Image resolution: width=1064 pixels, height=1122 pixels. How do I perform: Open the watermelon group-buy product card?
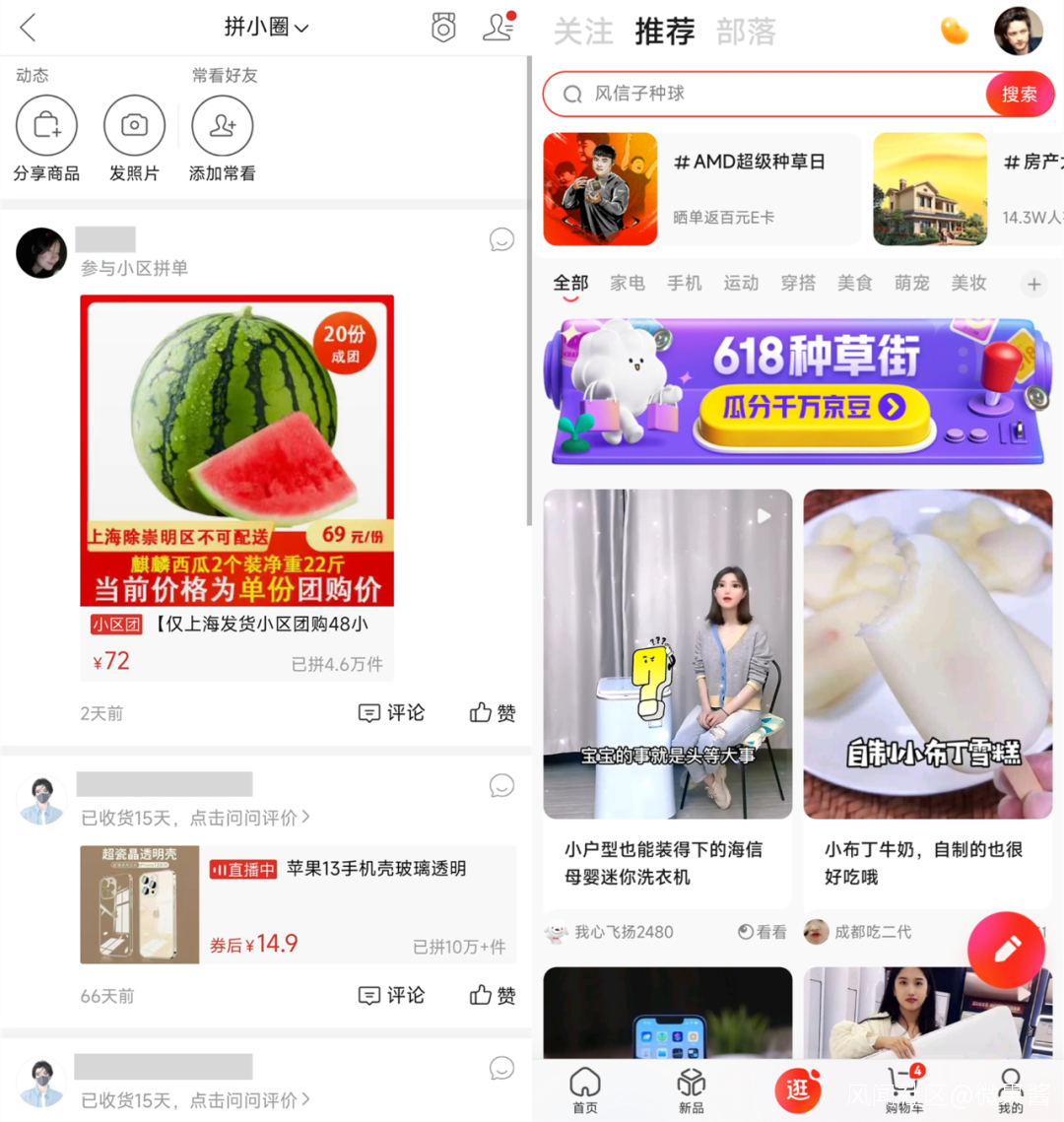tap(236, 488)
